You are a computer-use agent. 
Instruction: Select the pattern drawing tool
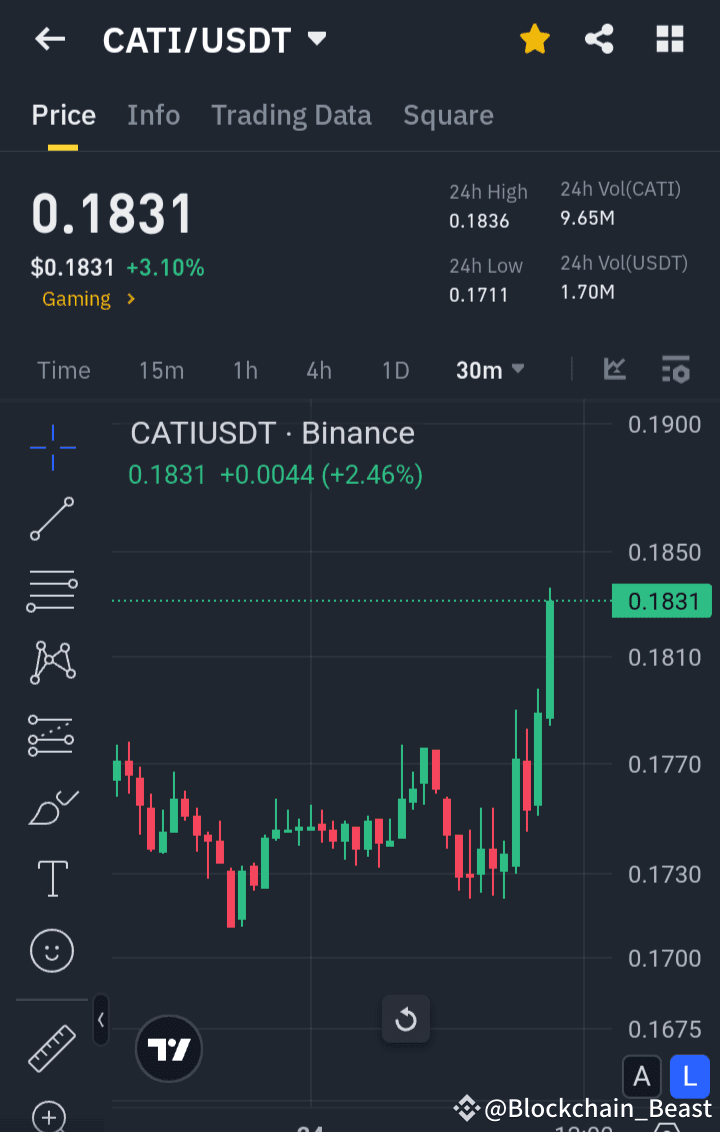[x=51, y=663]
